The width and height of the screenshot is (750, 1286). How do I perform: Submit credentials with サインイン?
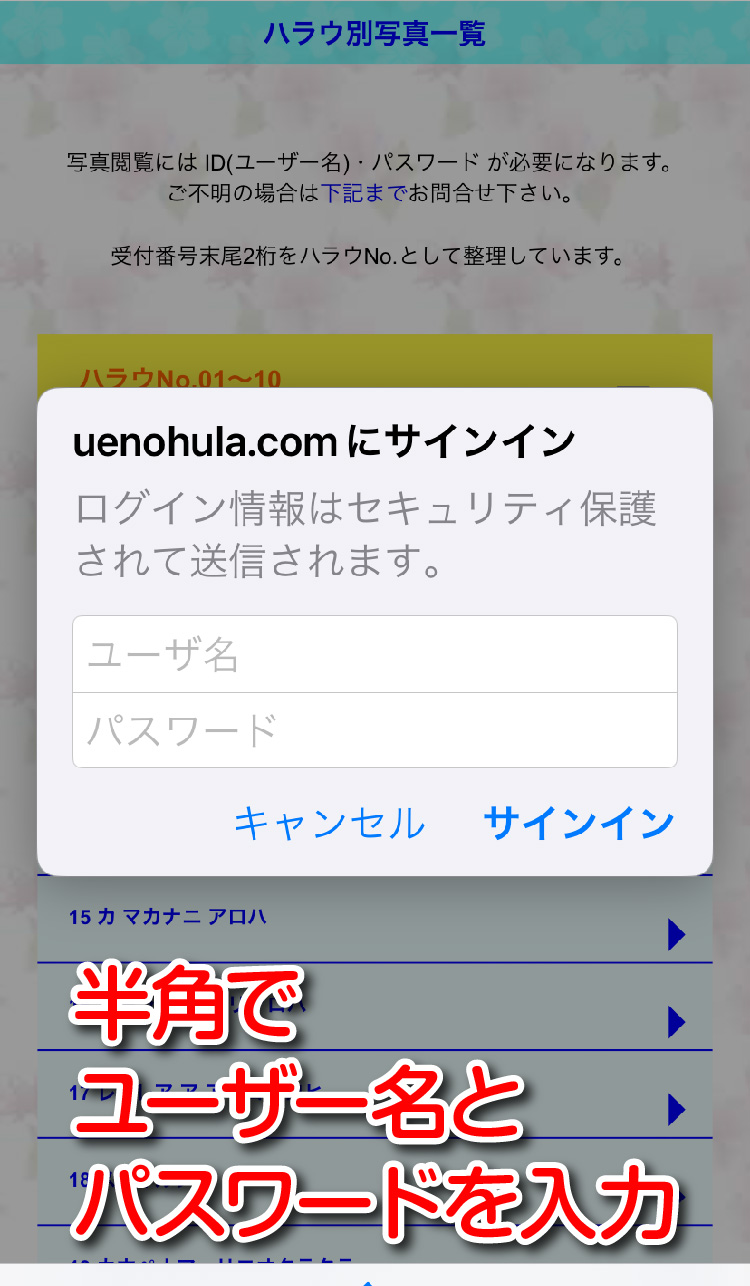[578, 823]
